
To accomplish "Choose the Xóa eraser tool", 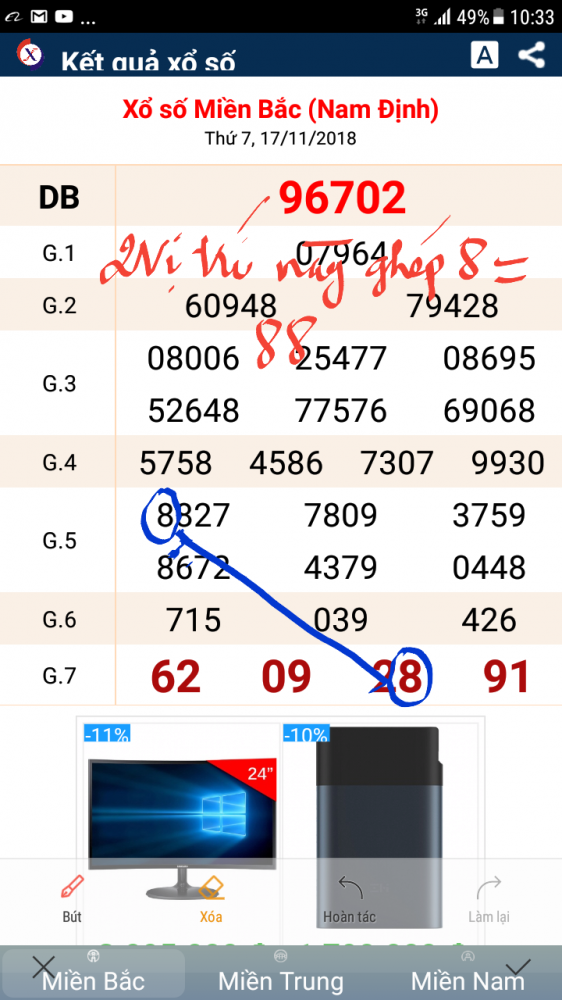I will 211,899.
